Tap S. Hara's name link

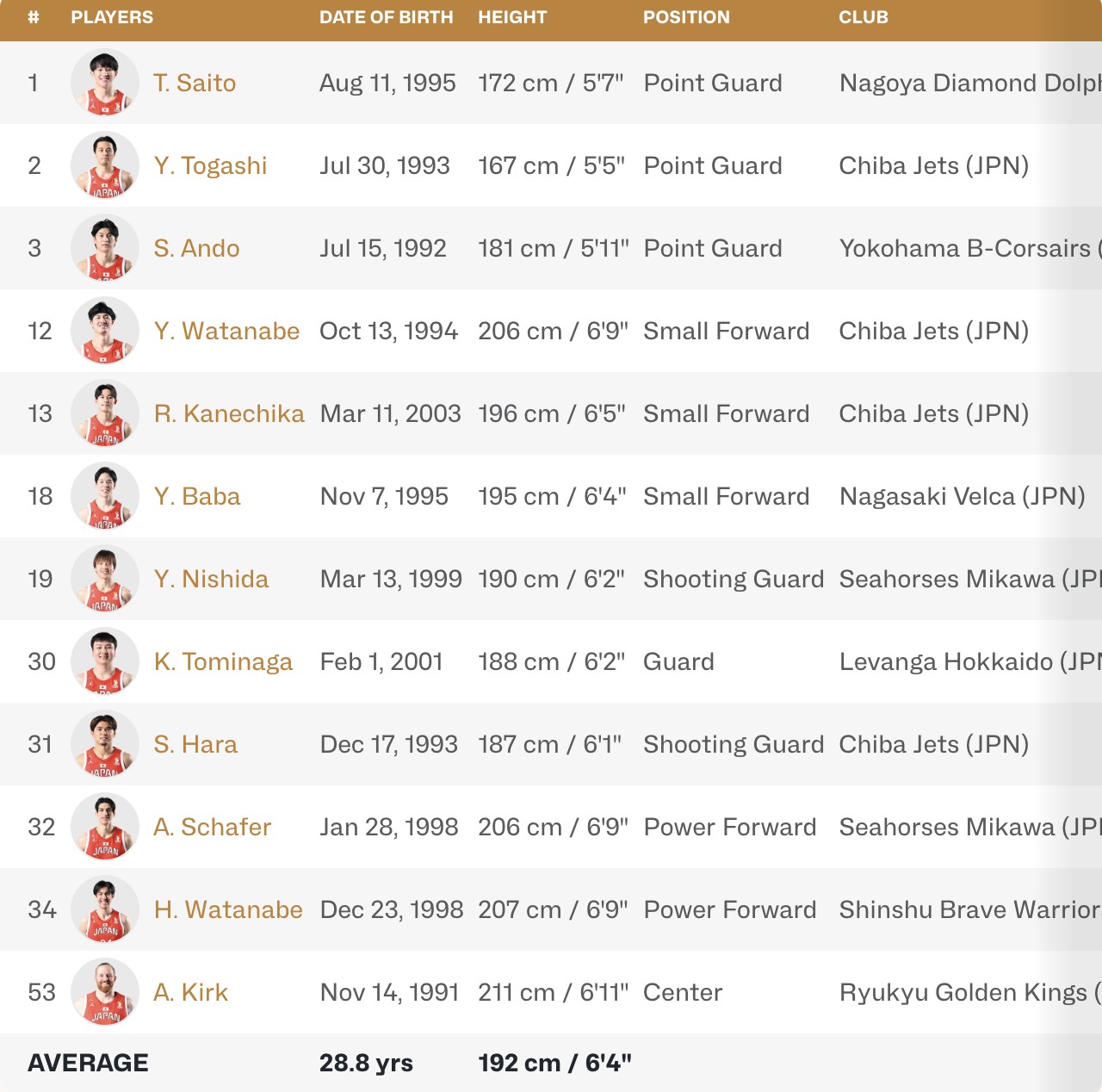pos(195,744)
